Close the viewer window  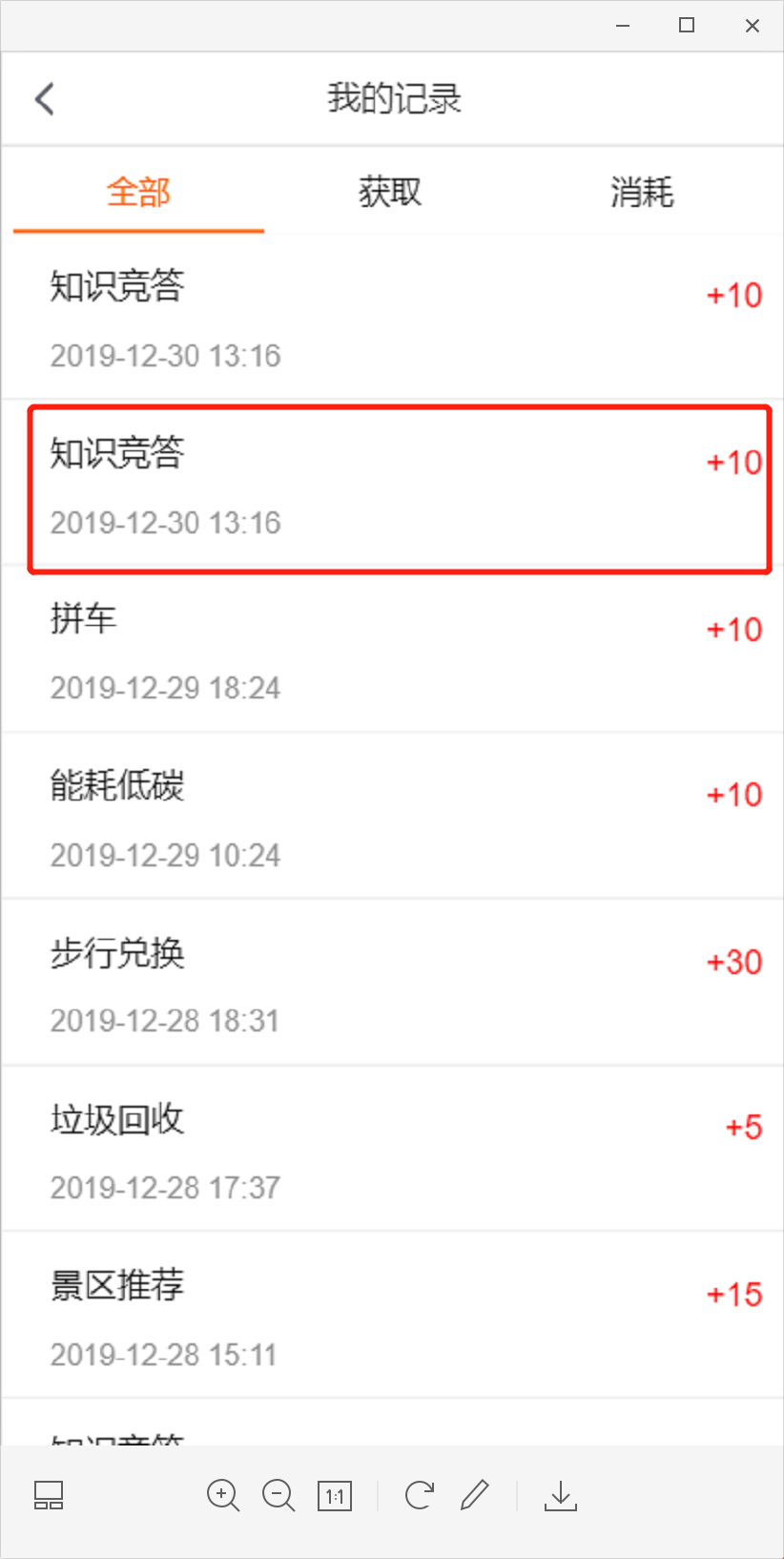(753, 26)
